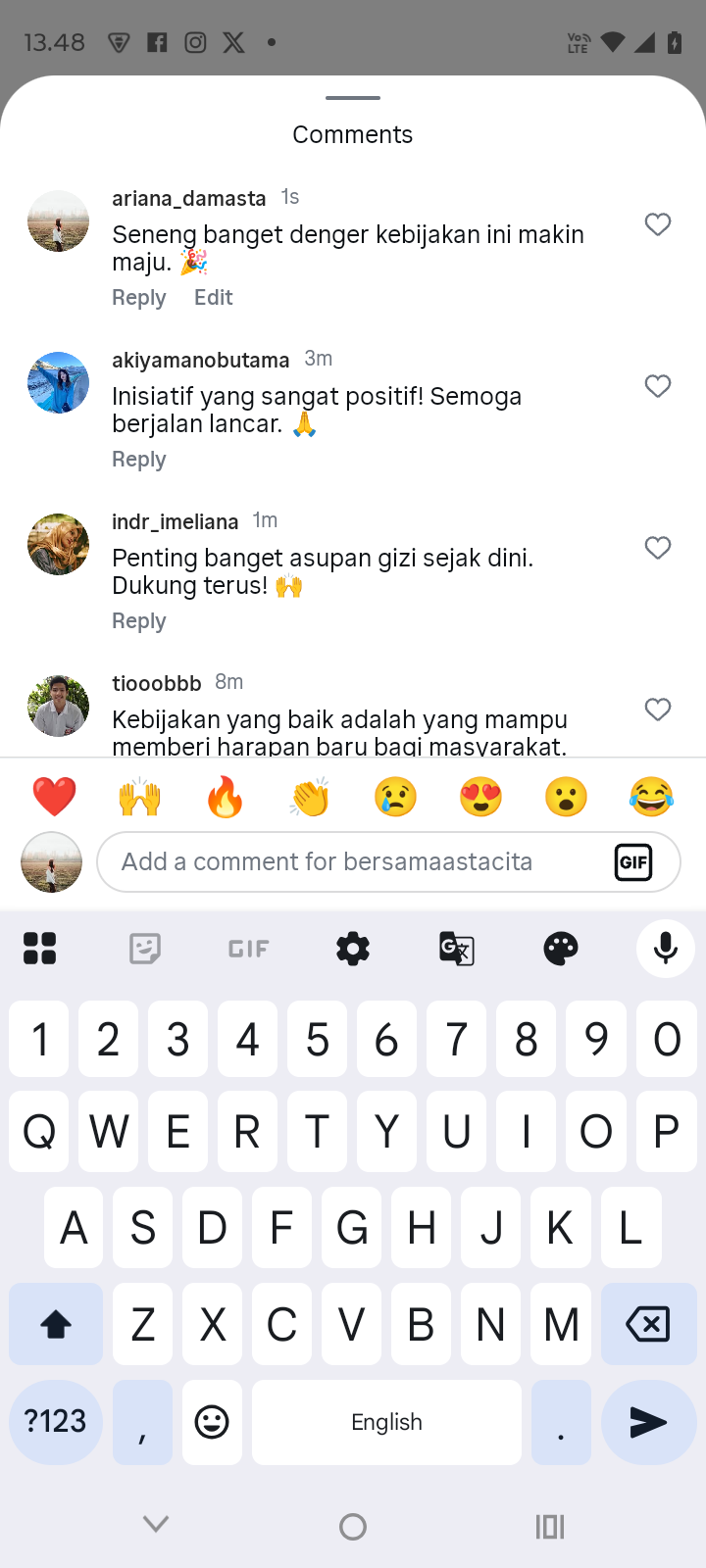This screenshot has height=1568, width=706.
Task: Insert the fire emoji reaction
Action: [225, 797]
